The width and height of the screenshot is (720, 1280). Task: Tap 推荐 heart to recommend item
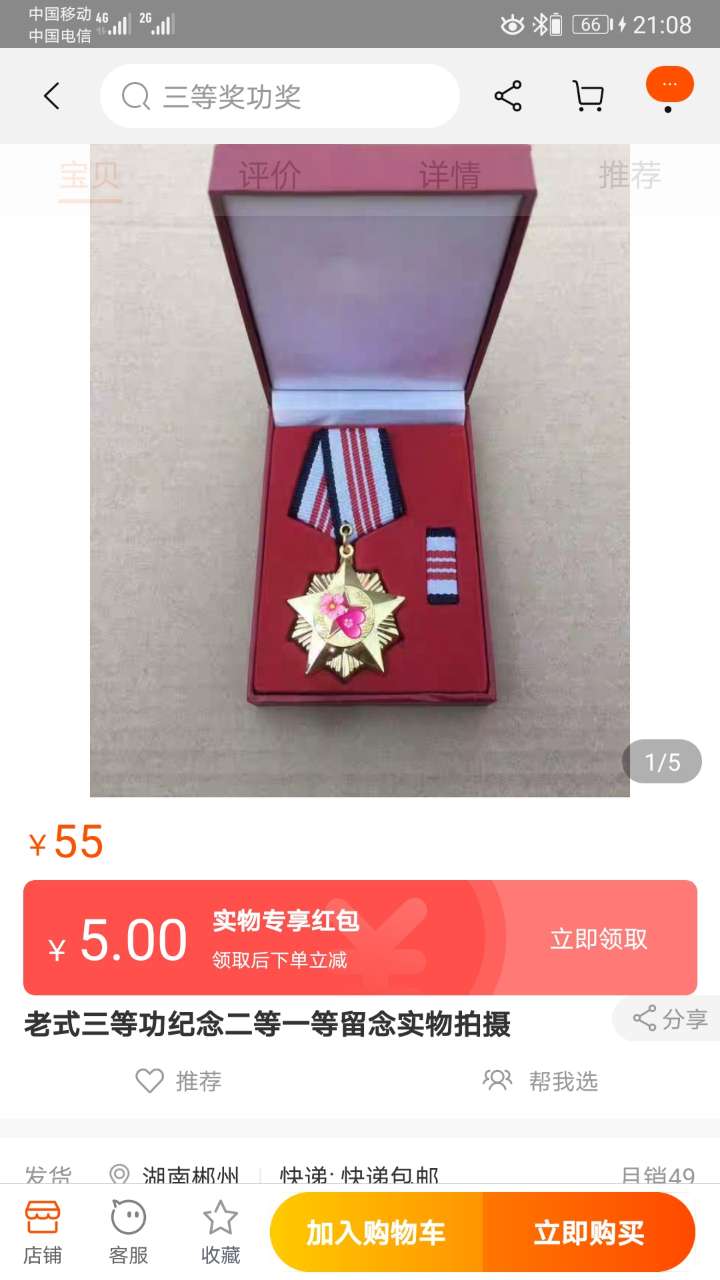179,1081
